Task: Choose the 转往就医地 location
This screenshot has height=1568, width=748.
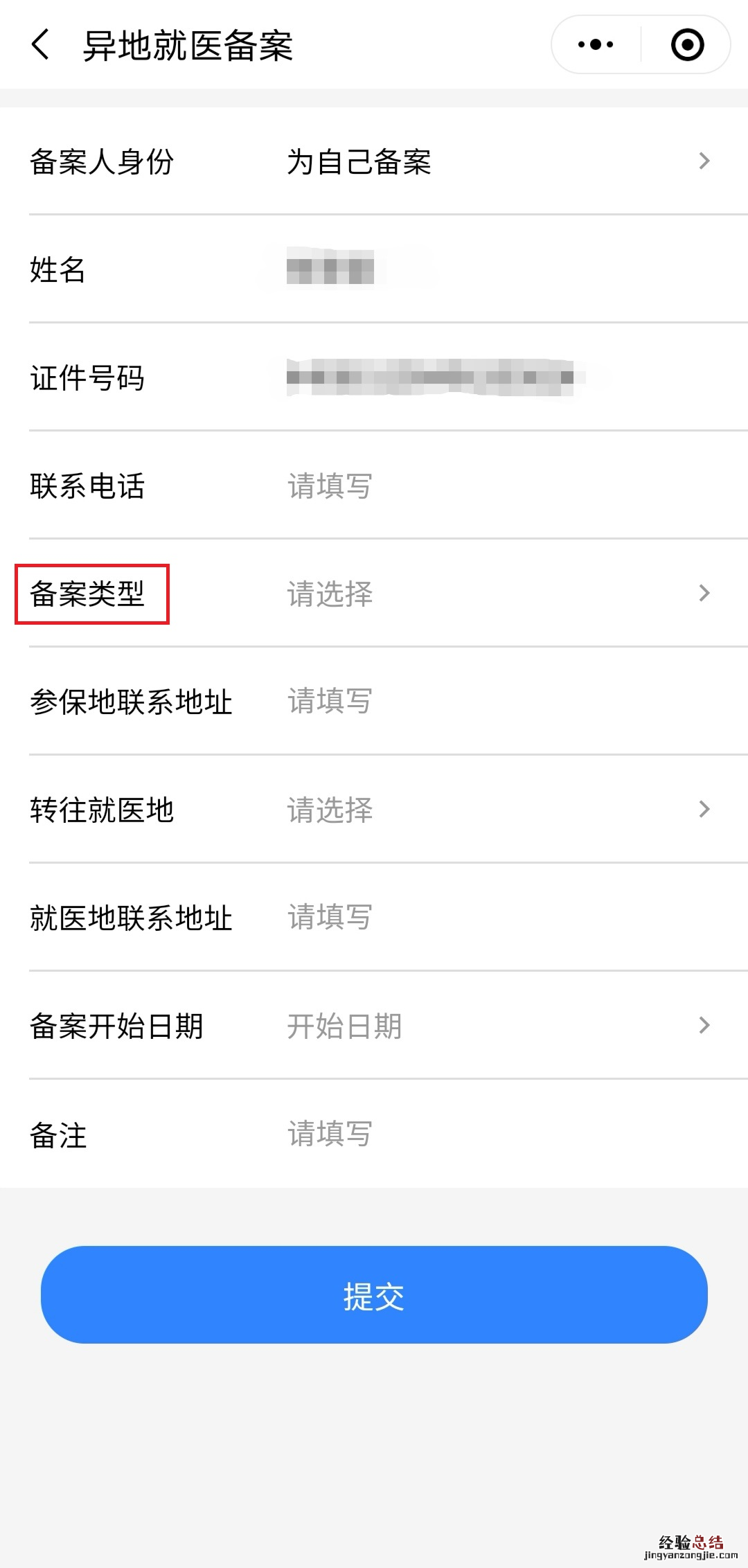Action: pos(485,809)
